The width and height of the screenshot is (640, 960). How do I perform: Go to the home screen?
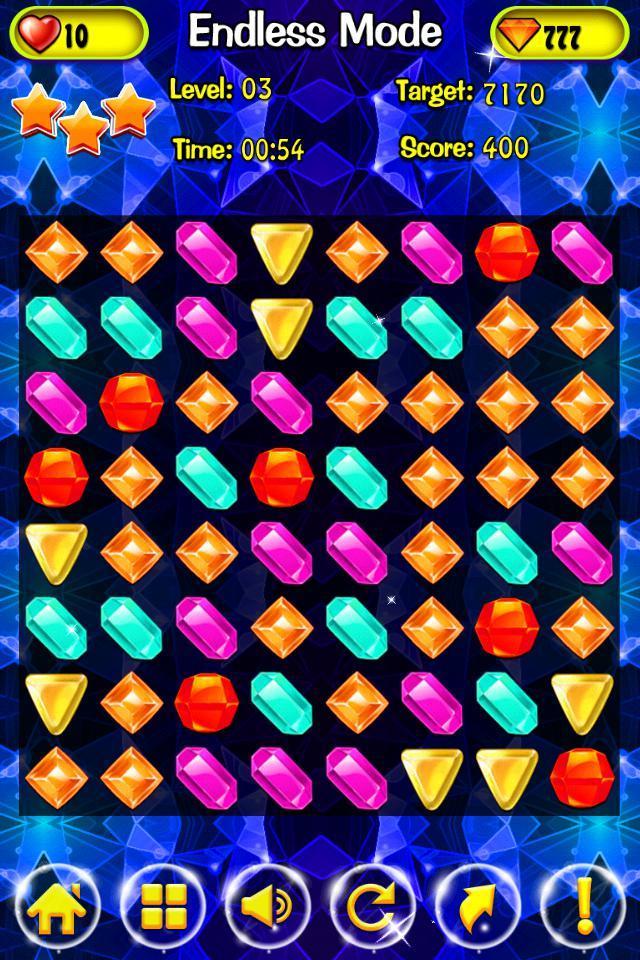coord(55,908)
